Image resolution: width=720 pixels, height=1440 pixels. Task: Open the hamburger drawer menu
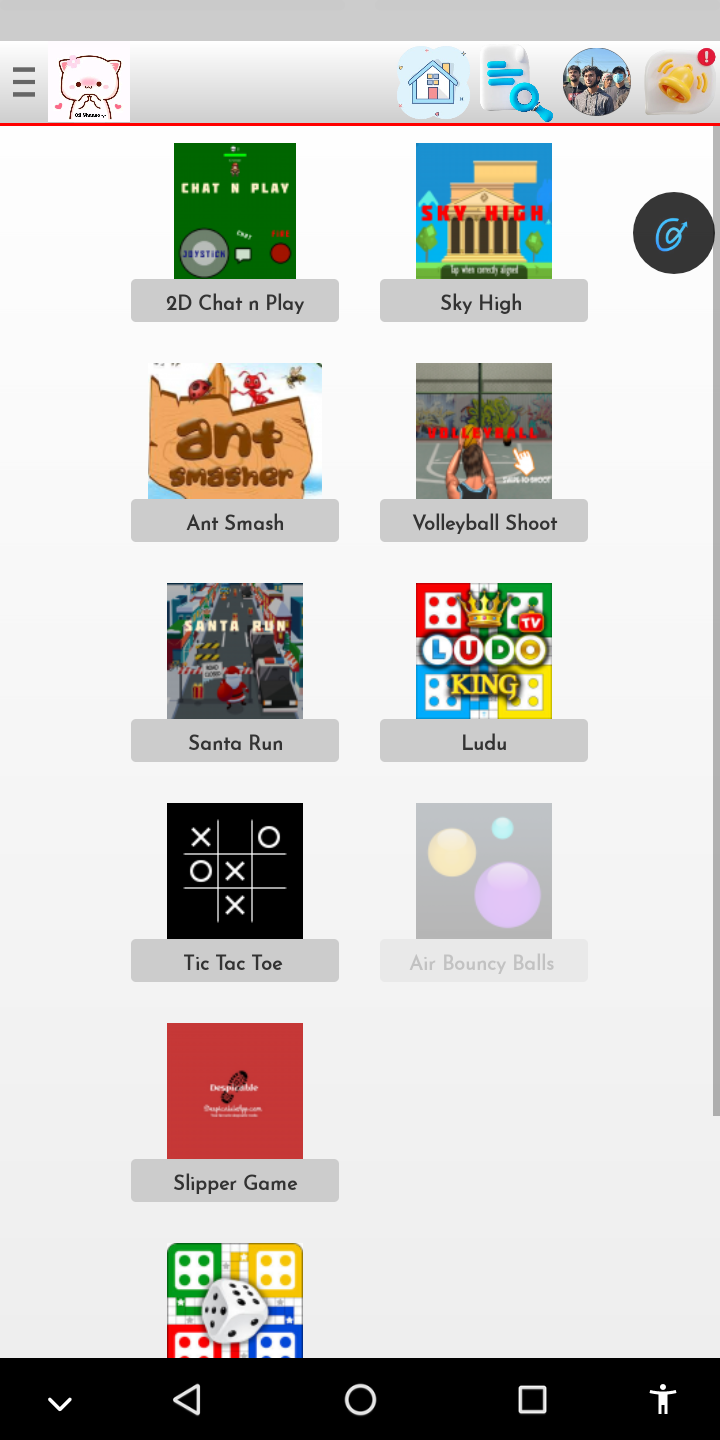click(24, 82)
